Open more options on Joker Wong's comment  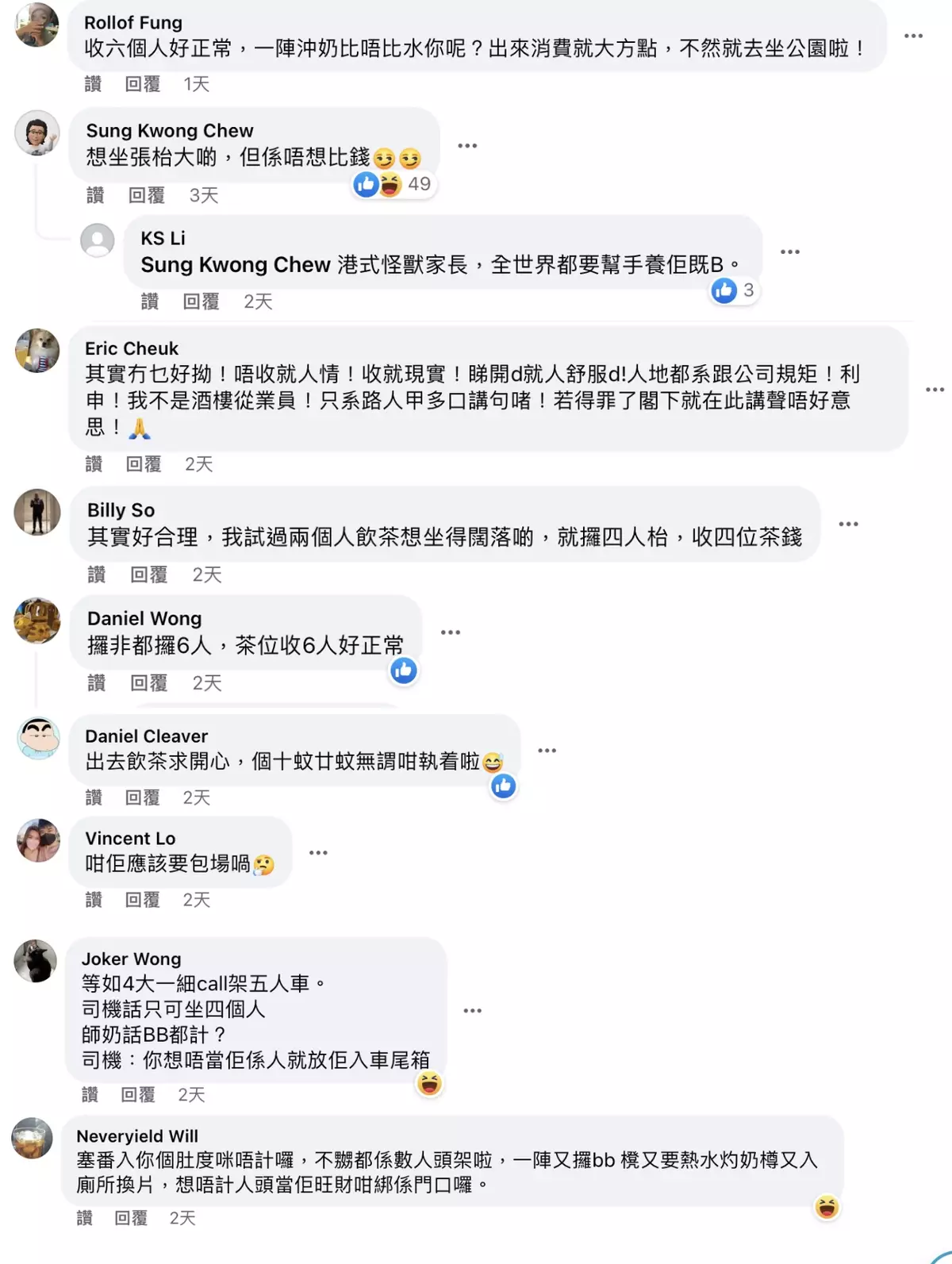click(x=472, y=1010)
